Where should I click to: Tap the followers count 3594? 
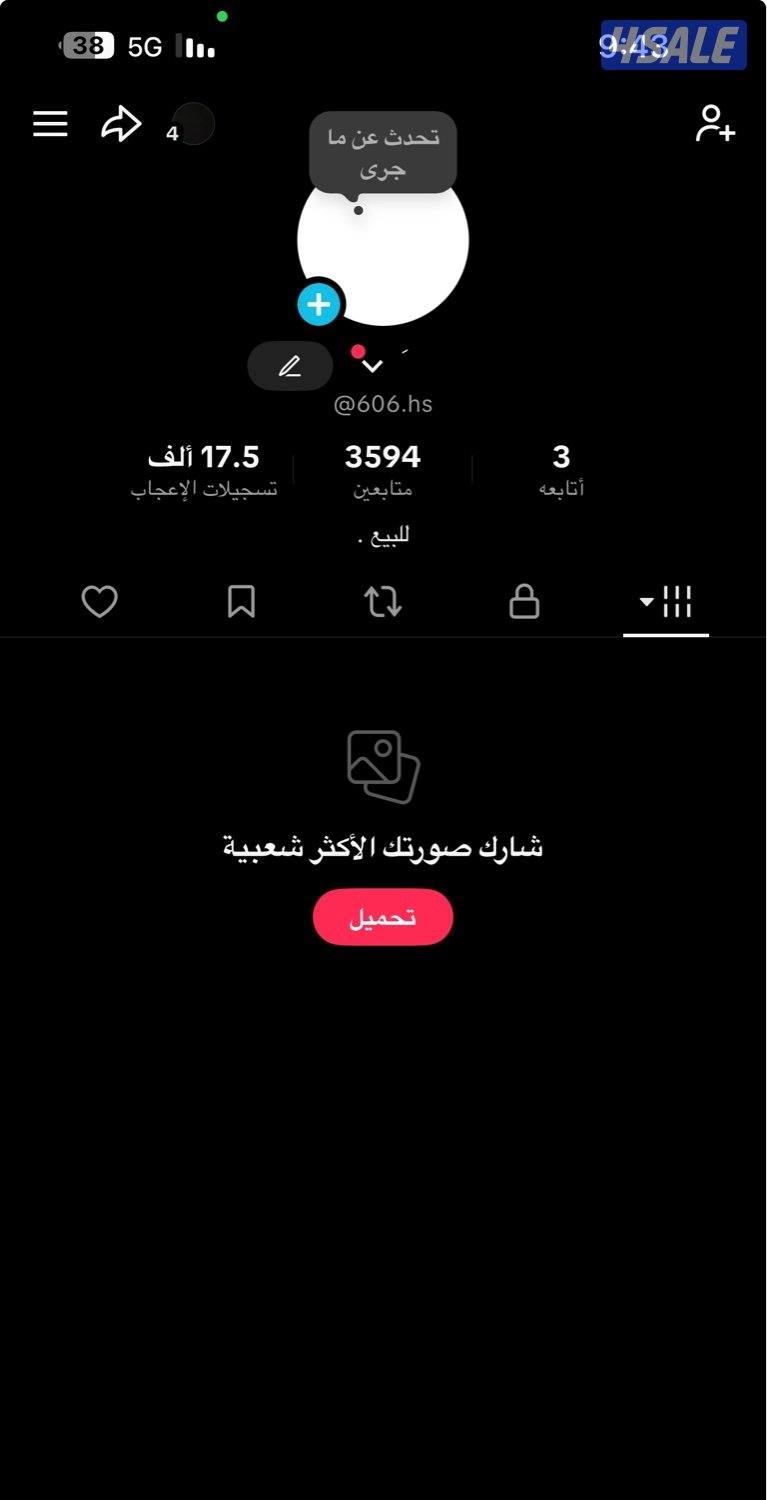[x=383, y=456]
